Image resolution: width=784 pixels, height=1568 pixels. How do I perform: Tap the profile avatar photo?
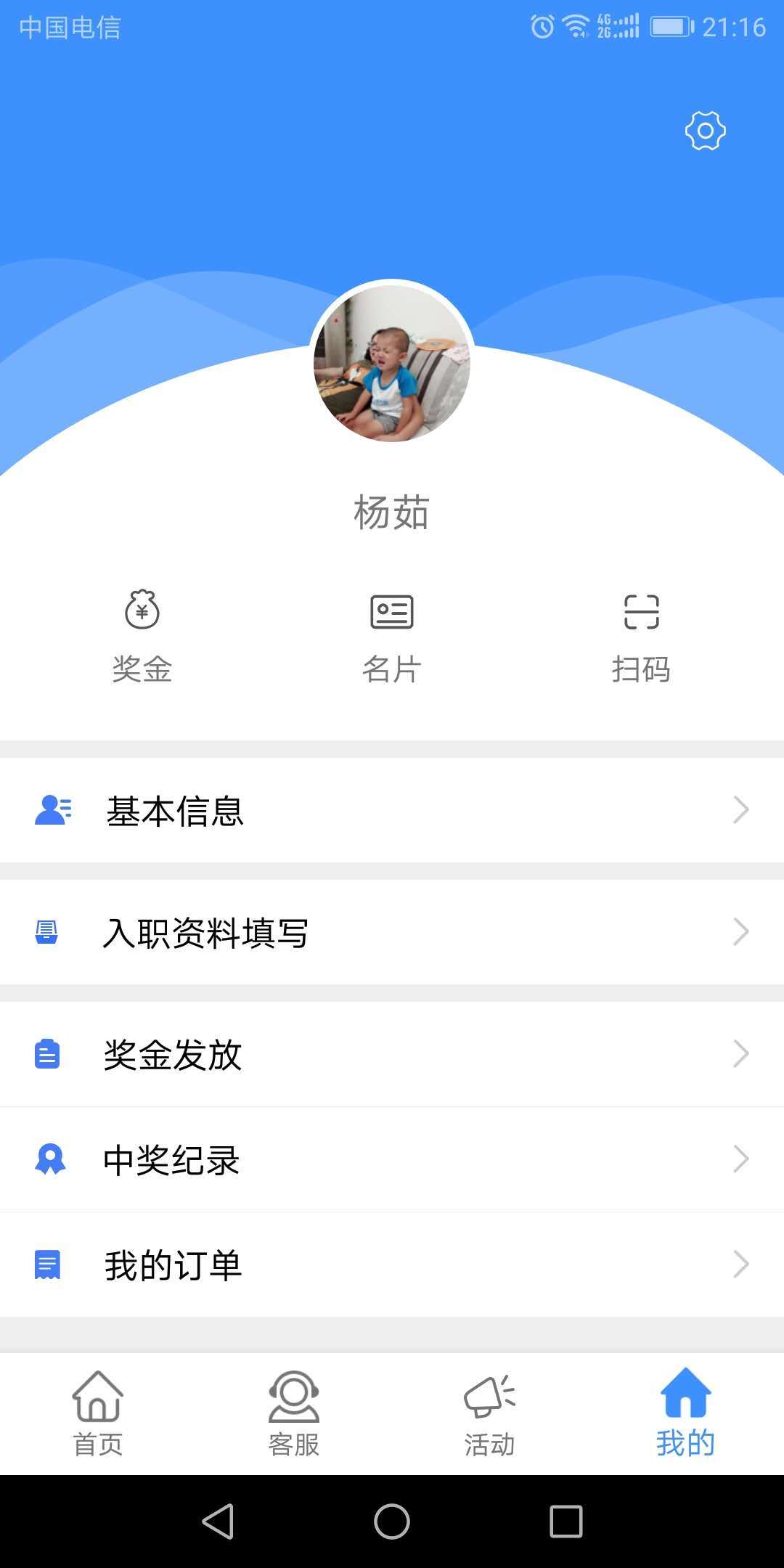pyautogui.click(x=392, y=363)
